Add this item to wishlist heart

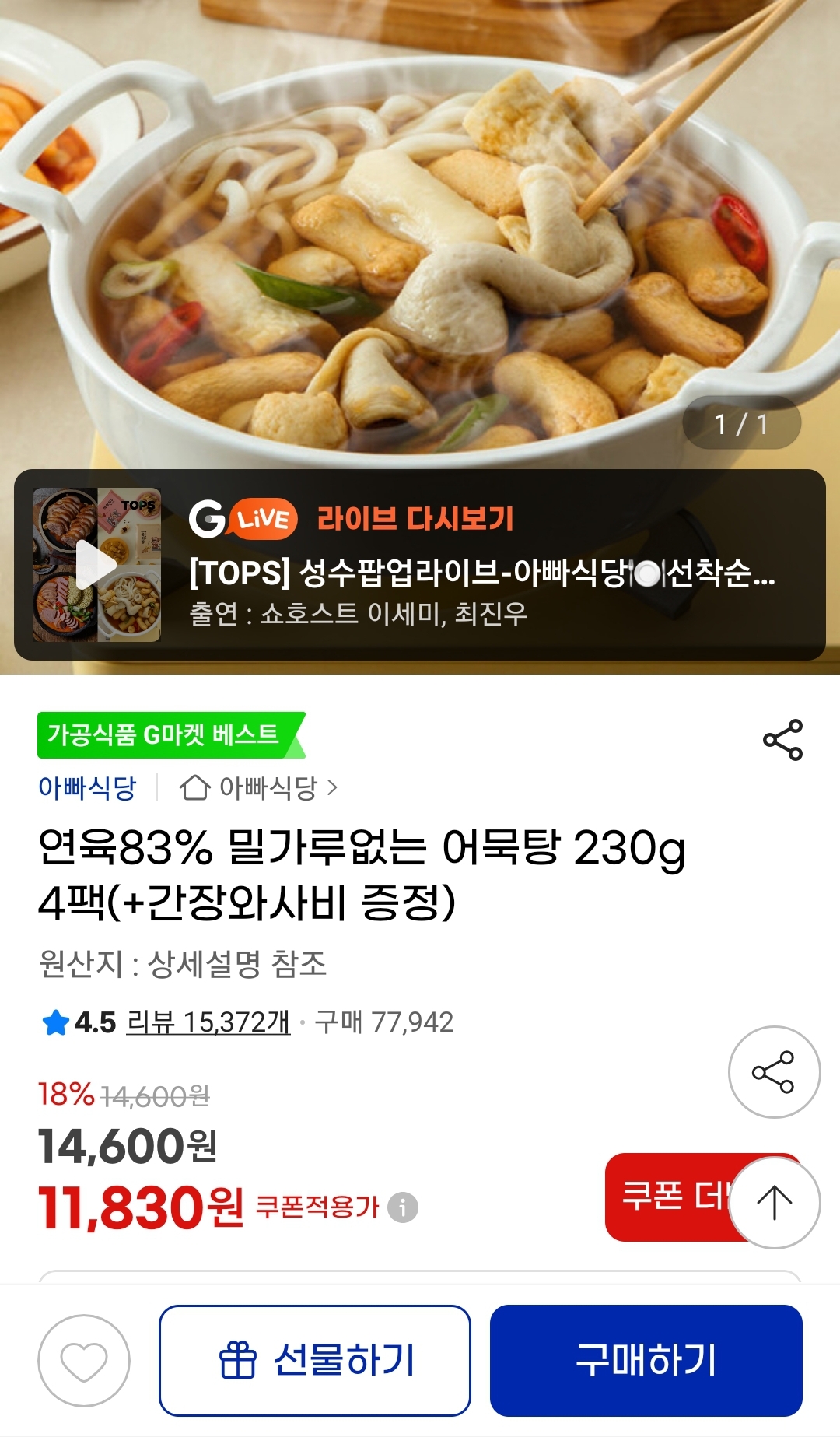click(x=84, y=1361)
